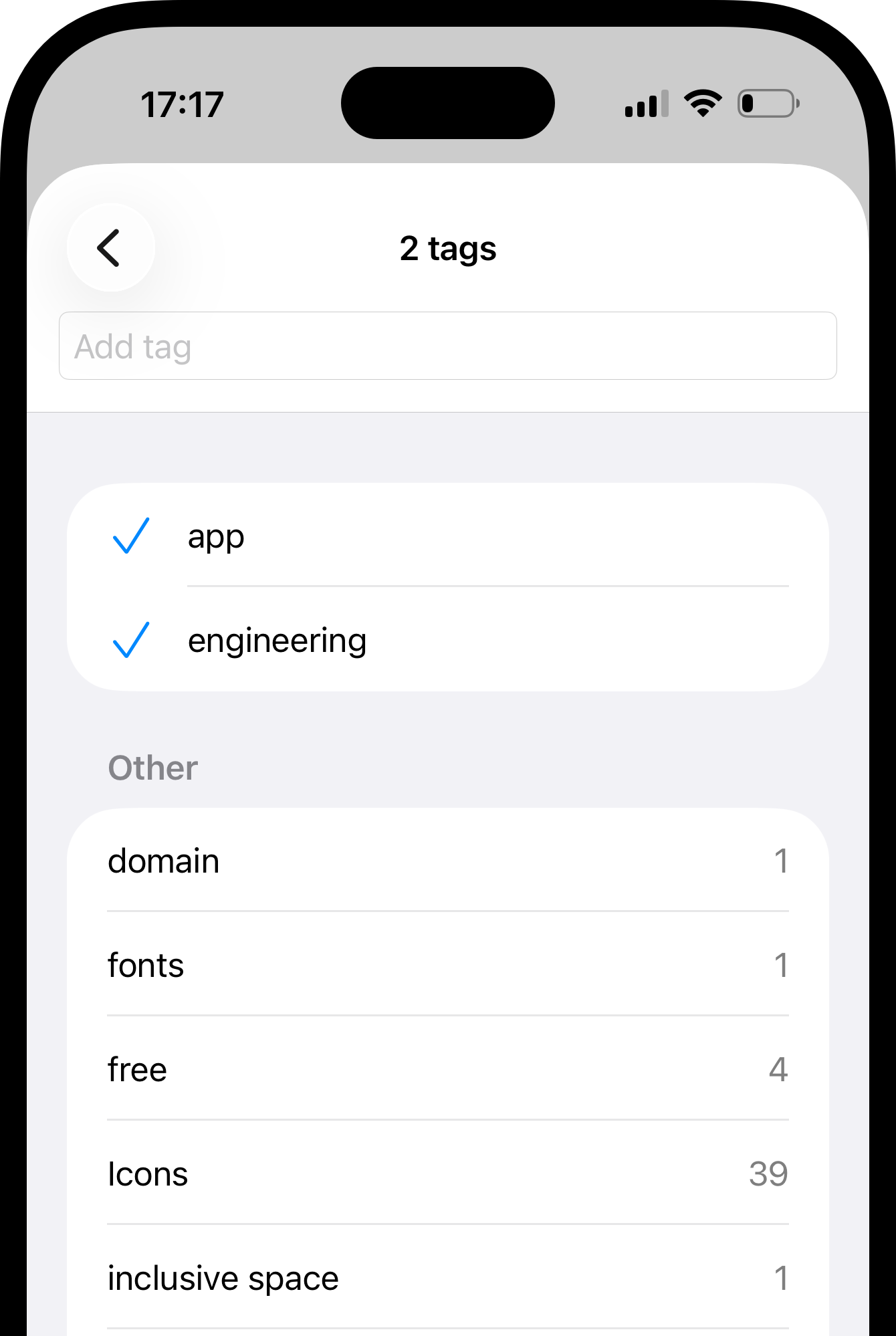Screen dimensions: 896x1336
Task: Select the Icons tag
Action: (x=447, y=1174)
